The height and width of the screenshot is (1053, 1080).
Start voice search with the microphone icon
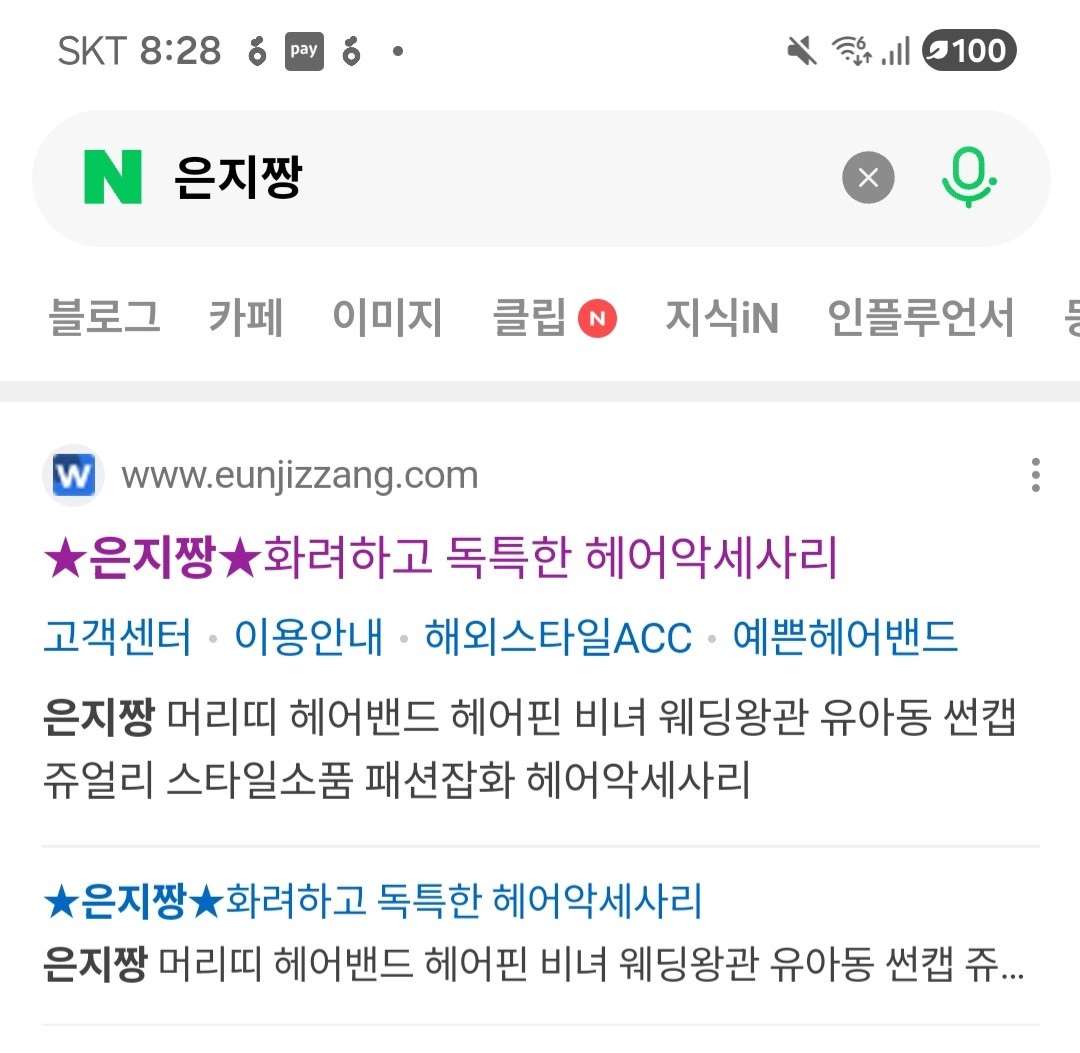point(968,179)
